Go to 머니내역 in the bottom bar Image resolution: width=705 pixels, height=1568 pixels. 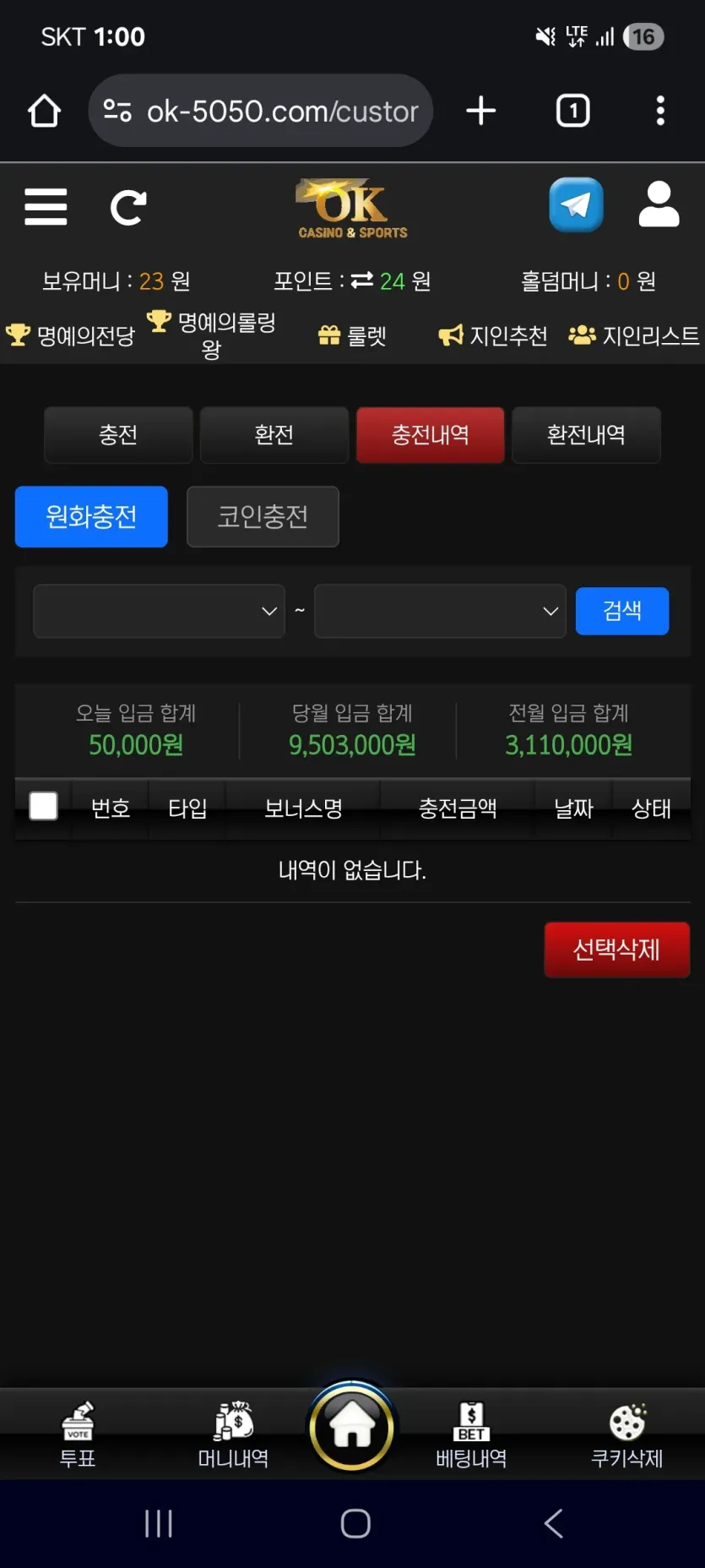(x=234, y=1435)
